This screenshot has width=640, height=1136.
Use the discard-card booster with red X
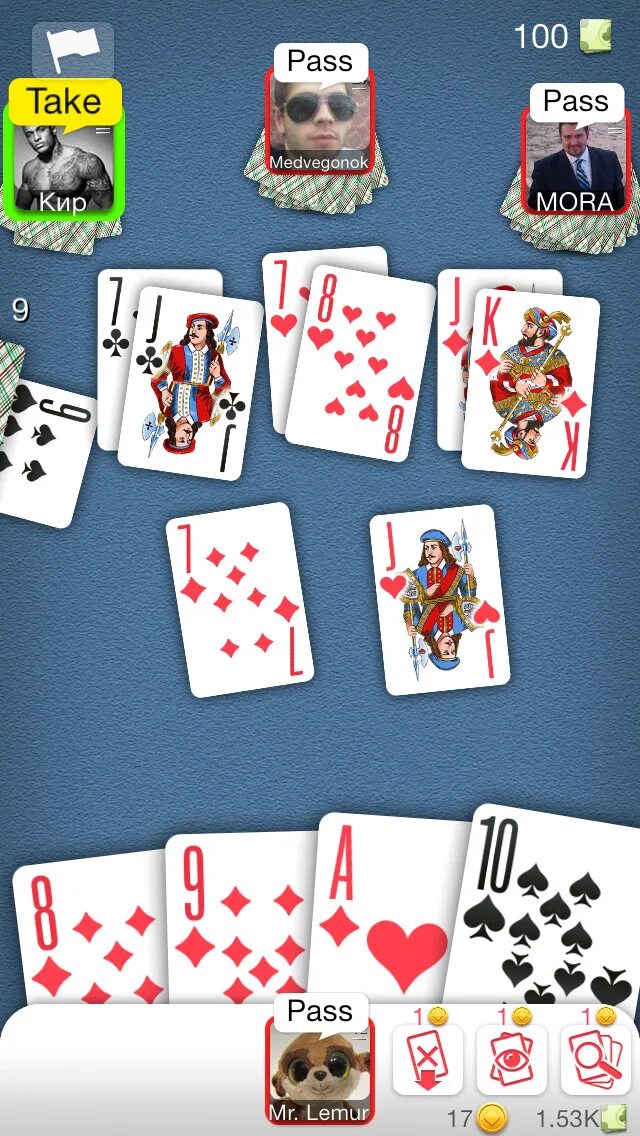[428, 1059]
